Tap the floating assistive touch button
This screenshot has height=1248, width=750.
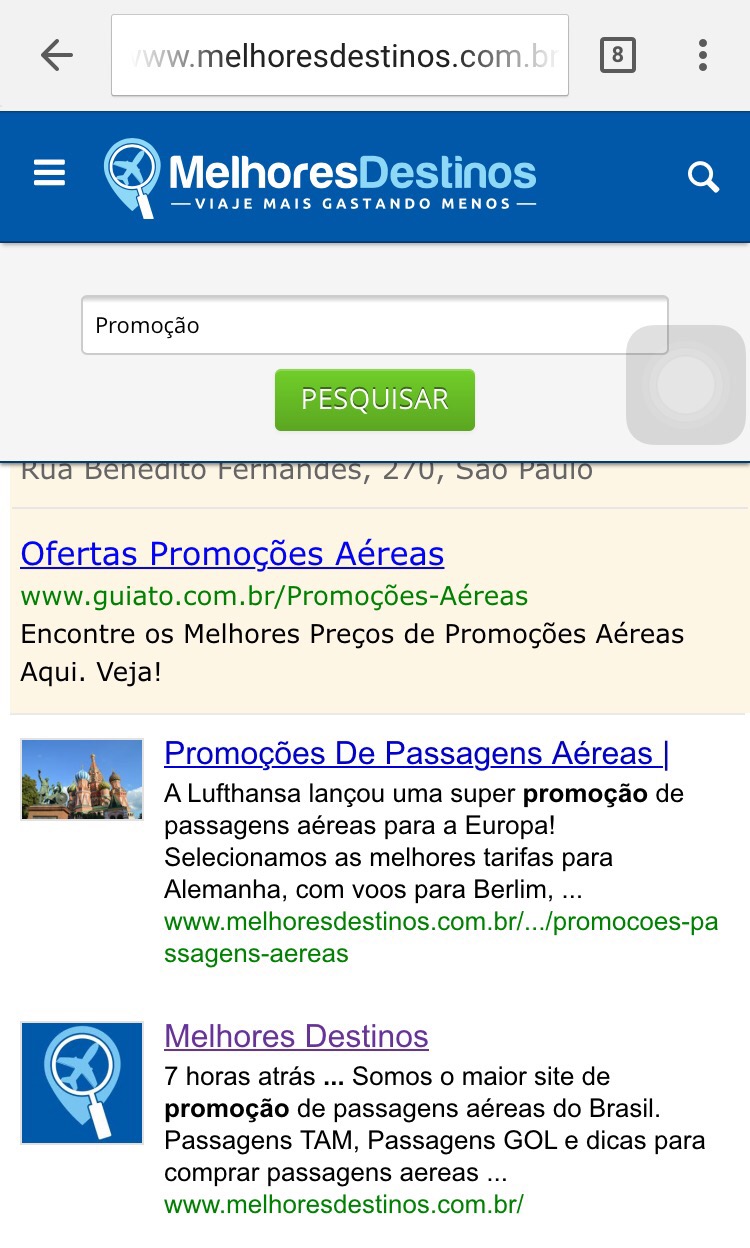pos(686,384)
